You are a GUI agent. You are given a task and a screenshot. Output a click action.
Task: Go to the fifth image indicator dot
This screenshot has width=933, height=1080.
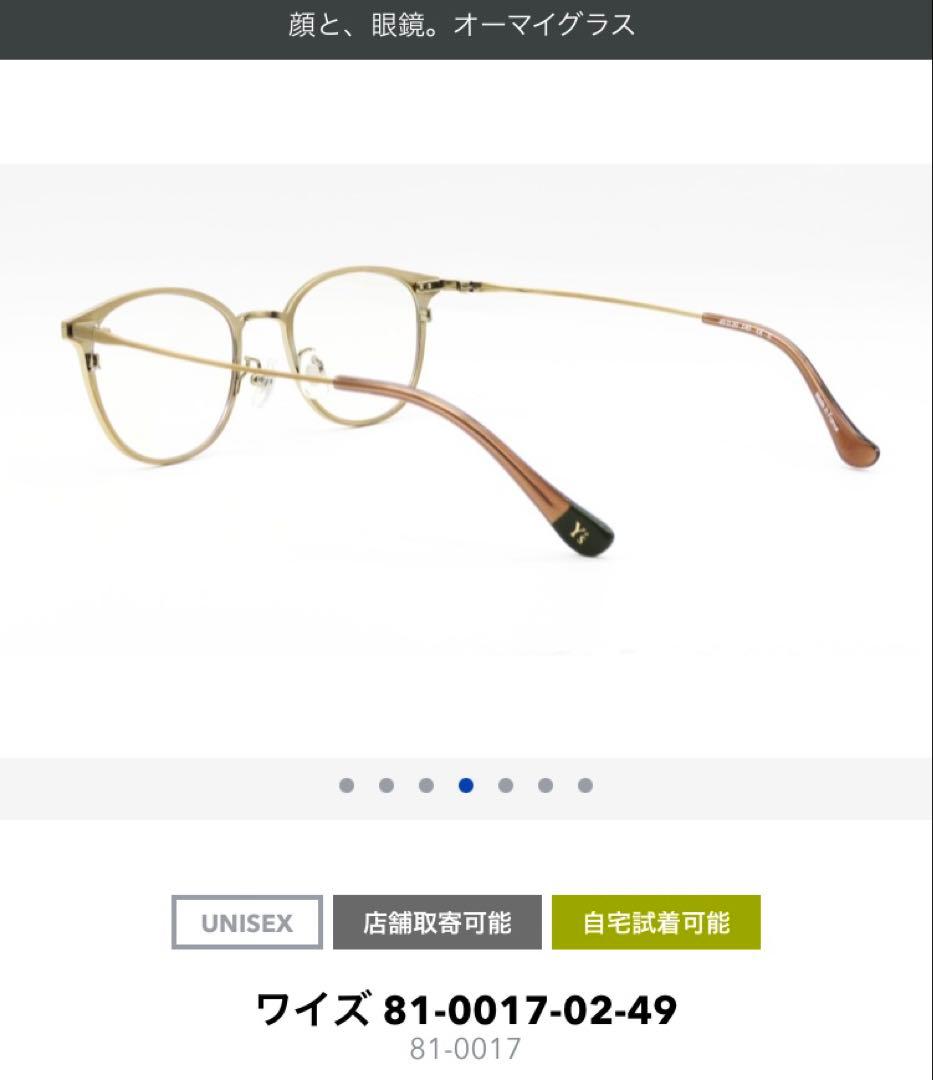pos(506,785)
